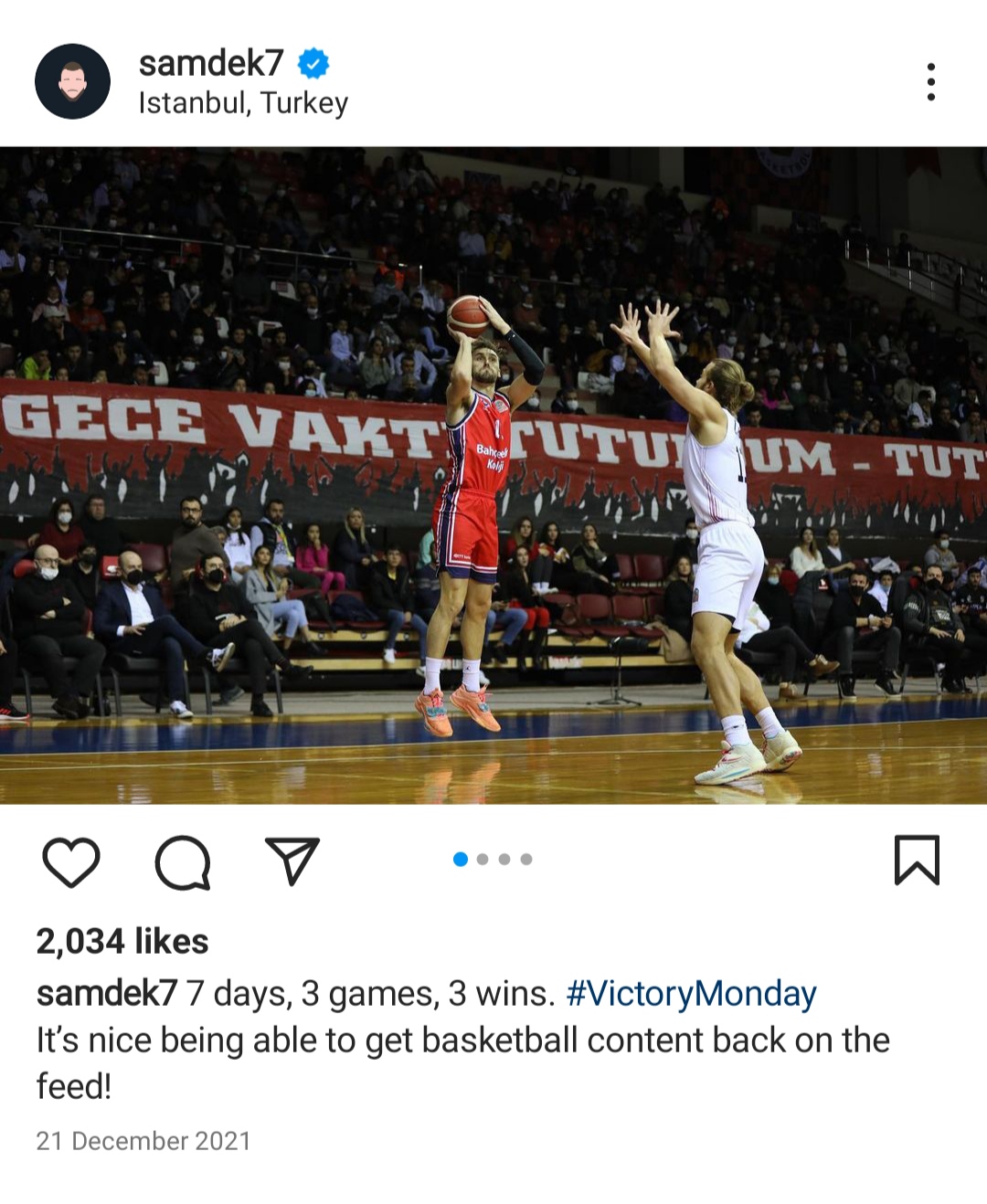Click the basketball game photo
This screenshot has height=1204, width=987.
(493, 475)
